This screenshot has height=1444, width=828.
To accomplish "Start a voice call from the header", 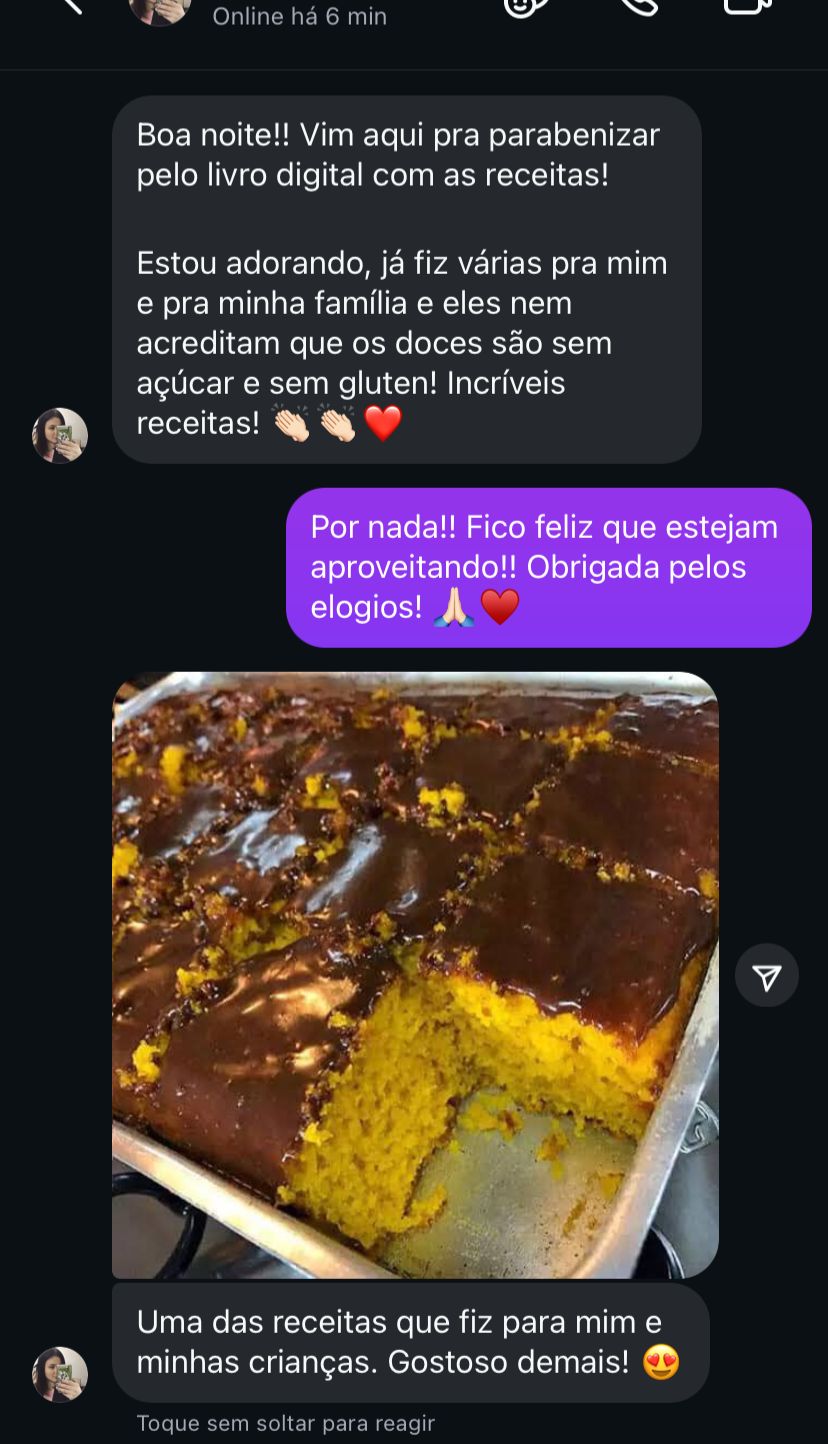I will (638, 6).
